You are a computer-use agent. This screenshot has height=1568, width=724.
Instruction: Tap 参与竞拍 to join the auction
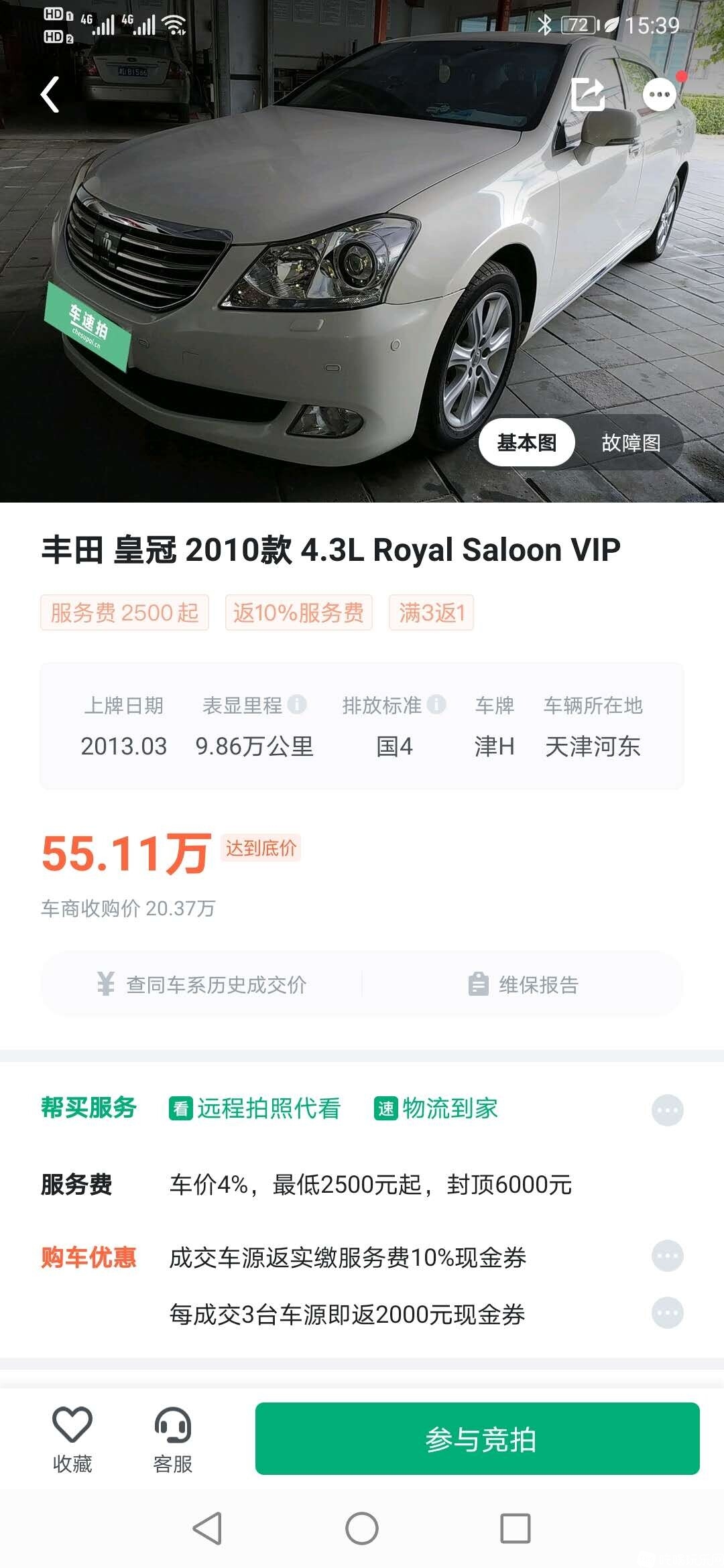click(x=477, y=1439)
